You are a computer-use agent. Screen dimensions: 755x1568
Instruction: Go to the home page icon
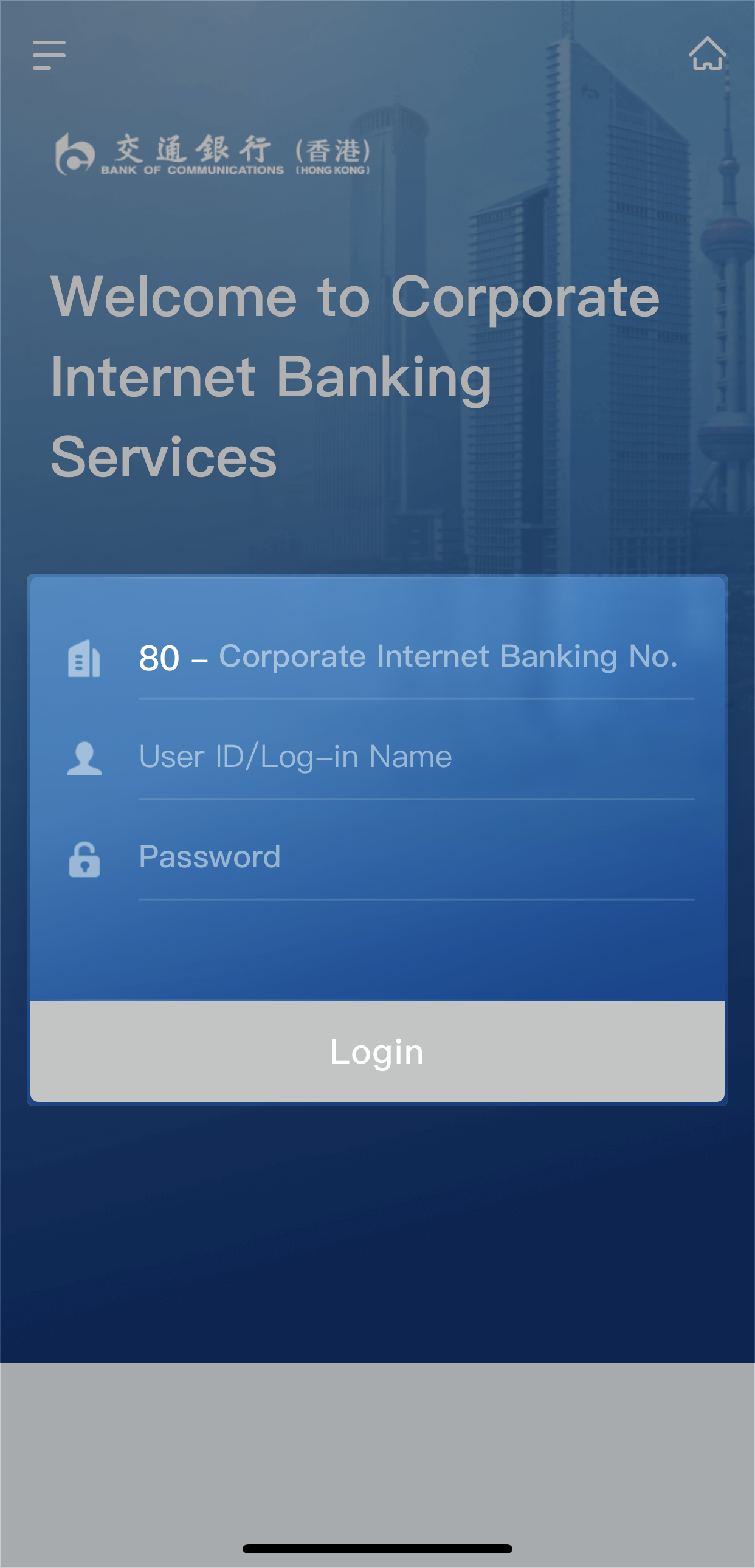(x=707, y=54)
